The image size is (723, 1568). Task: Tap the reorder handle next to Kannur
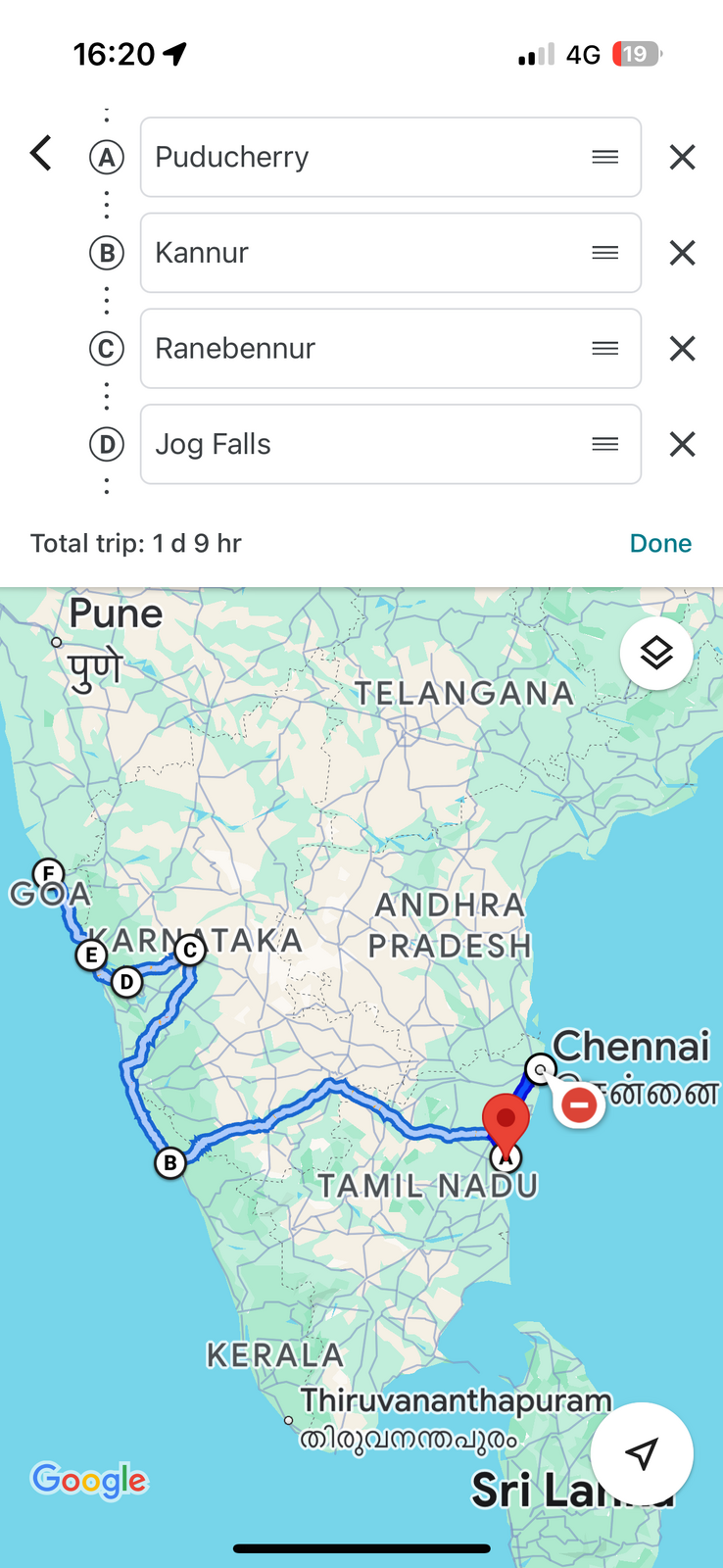pos(605,253)
